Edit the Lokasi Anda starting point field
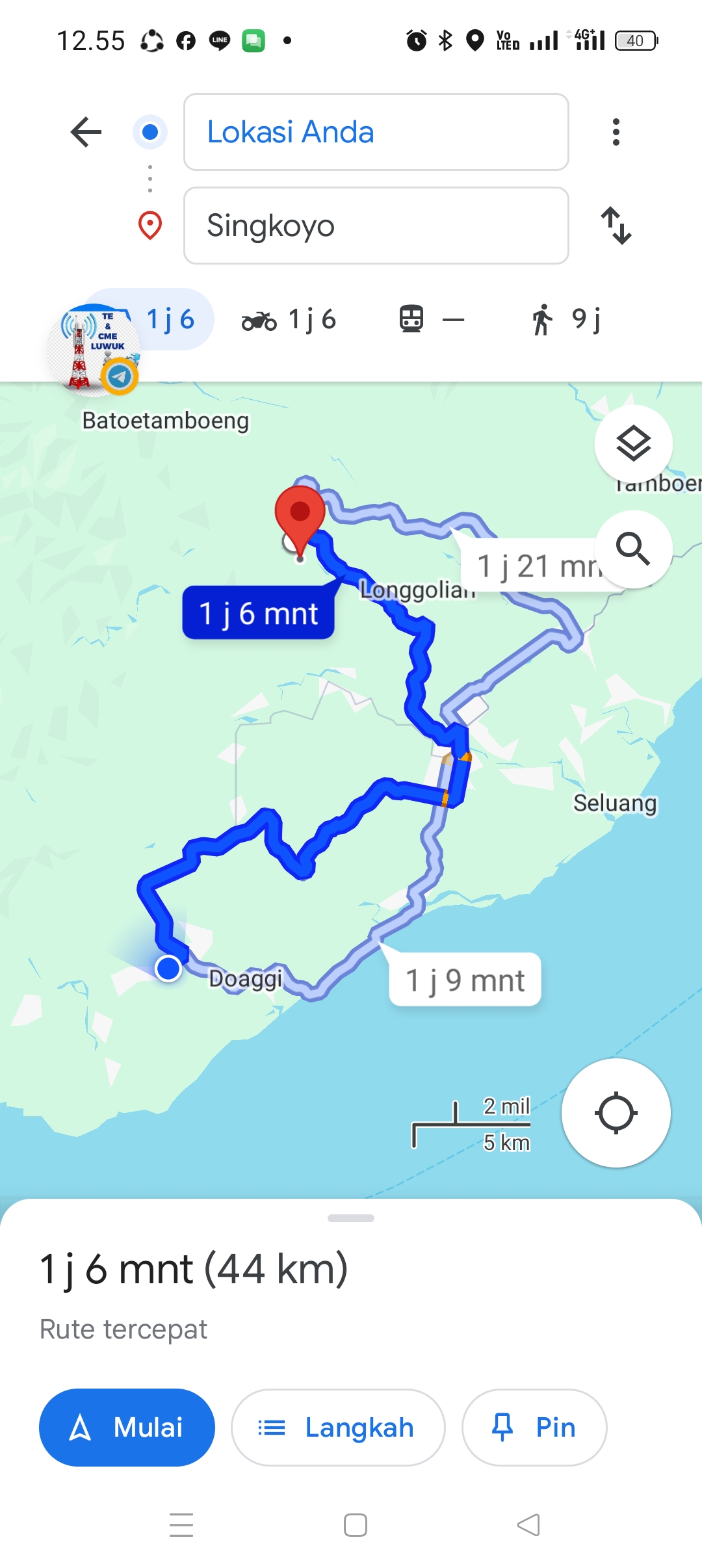The image size is (702, 1568). pyautogui.click(x=376, y=132)
